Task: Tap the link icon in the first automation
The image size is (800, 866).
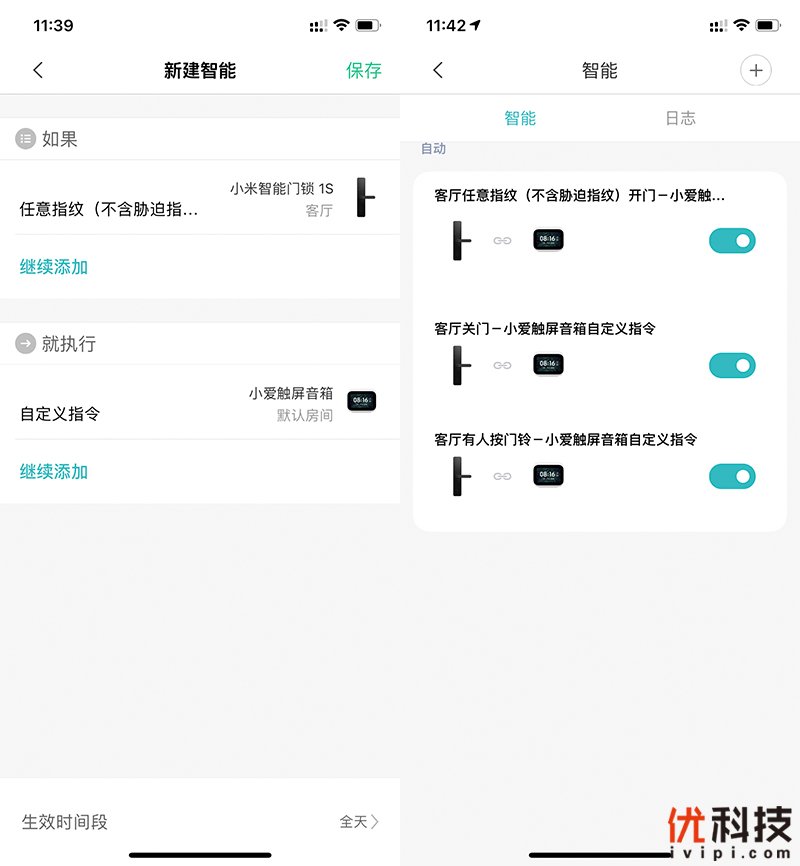Action: [503, 240]
